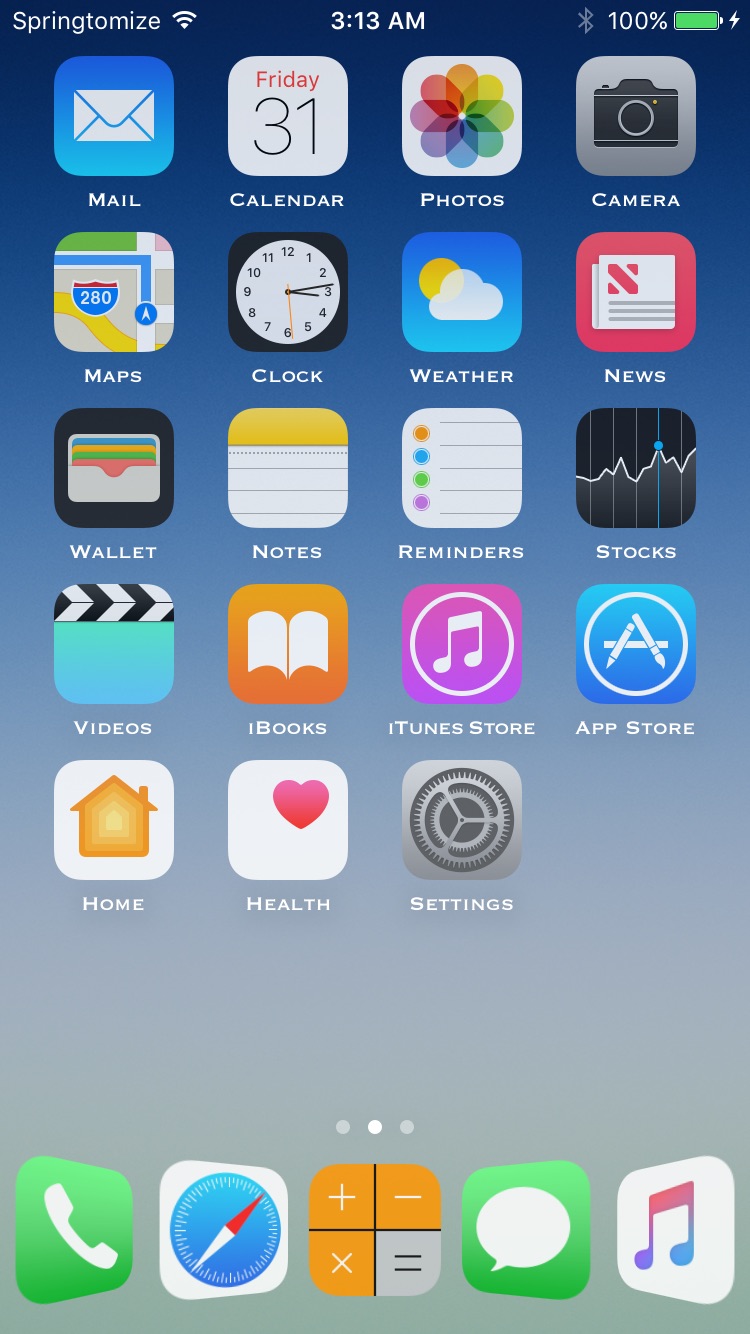
Task: Open Settings
Action: (462, 820)
